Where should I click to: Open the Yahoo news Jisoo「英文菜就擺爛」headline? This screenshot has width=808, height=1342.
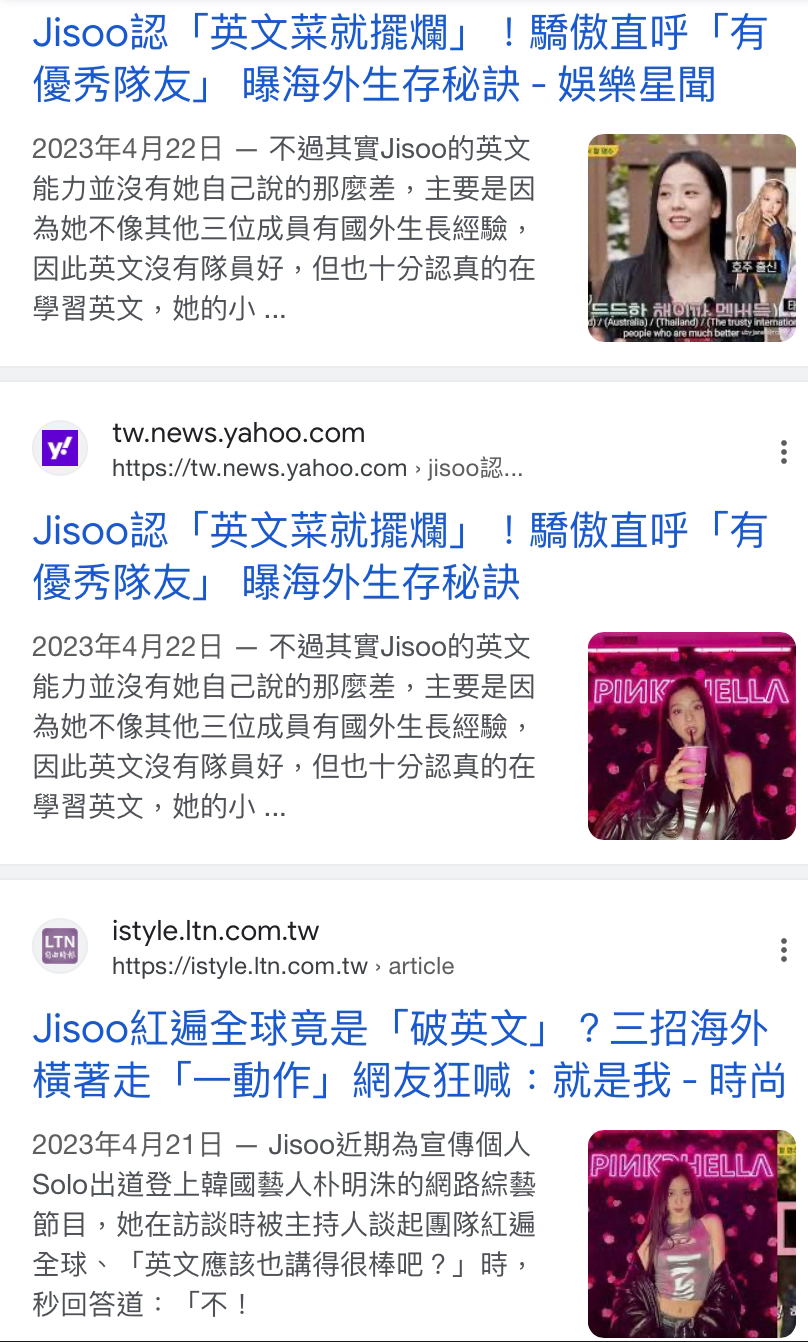pos(400,556)
